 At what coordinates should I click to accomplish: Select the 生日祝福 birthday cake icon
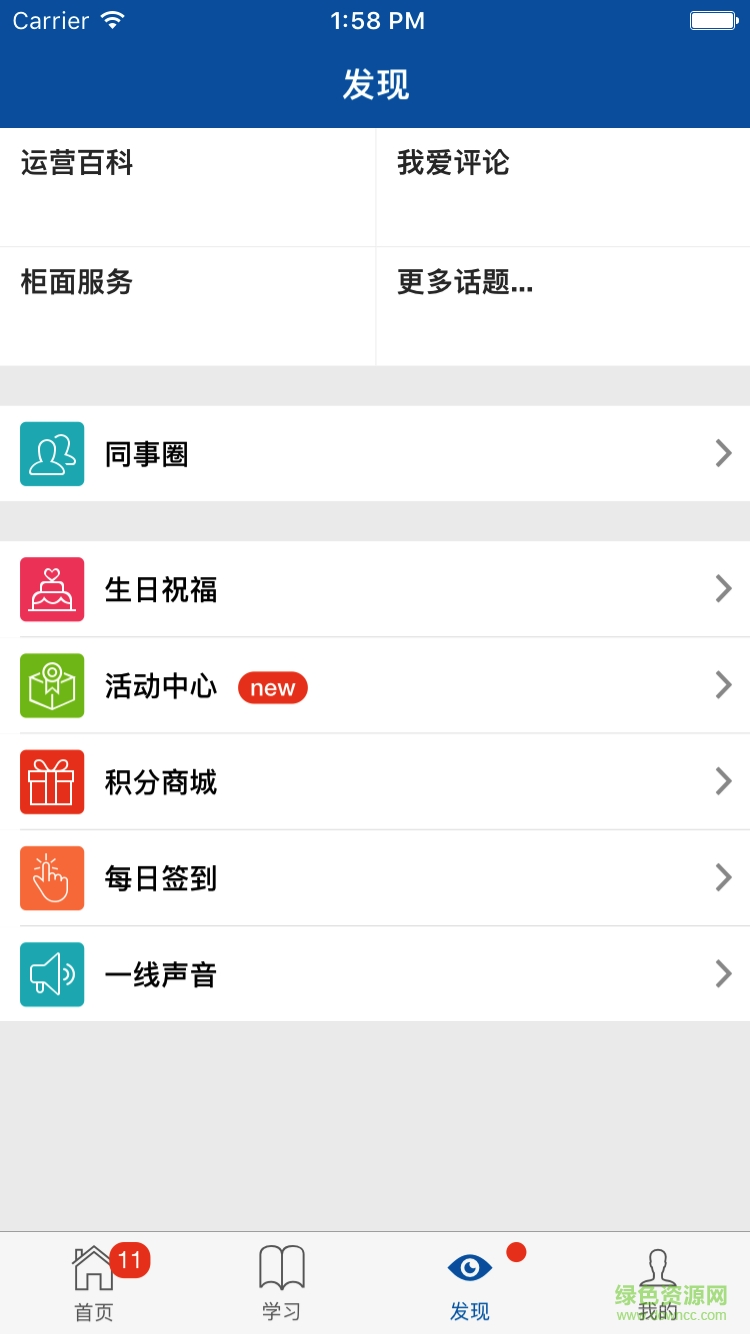point(52,589)
